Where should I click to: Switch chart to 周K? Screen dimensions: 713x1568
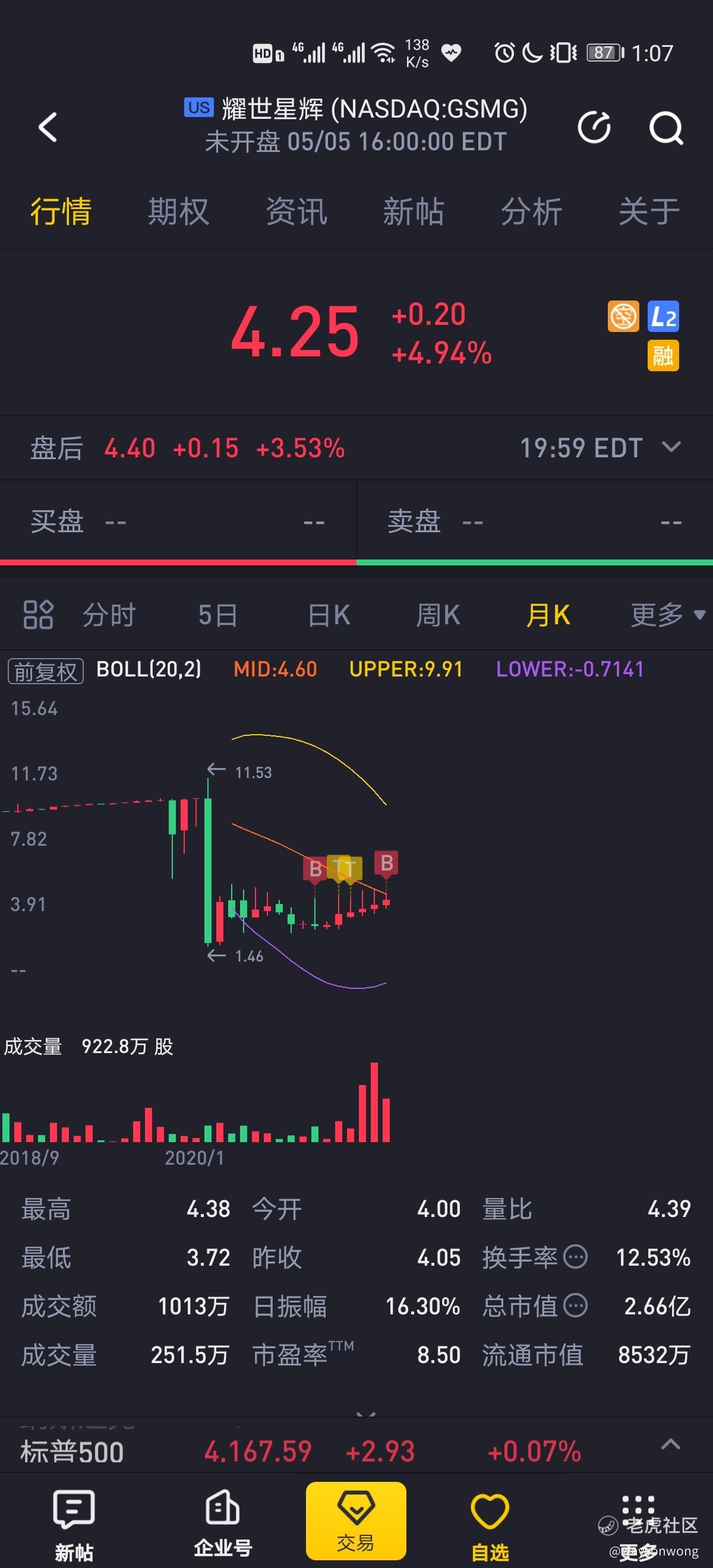[438, 615]
